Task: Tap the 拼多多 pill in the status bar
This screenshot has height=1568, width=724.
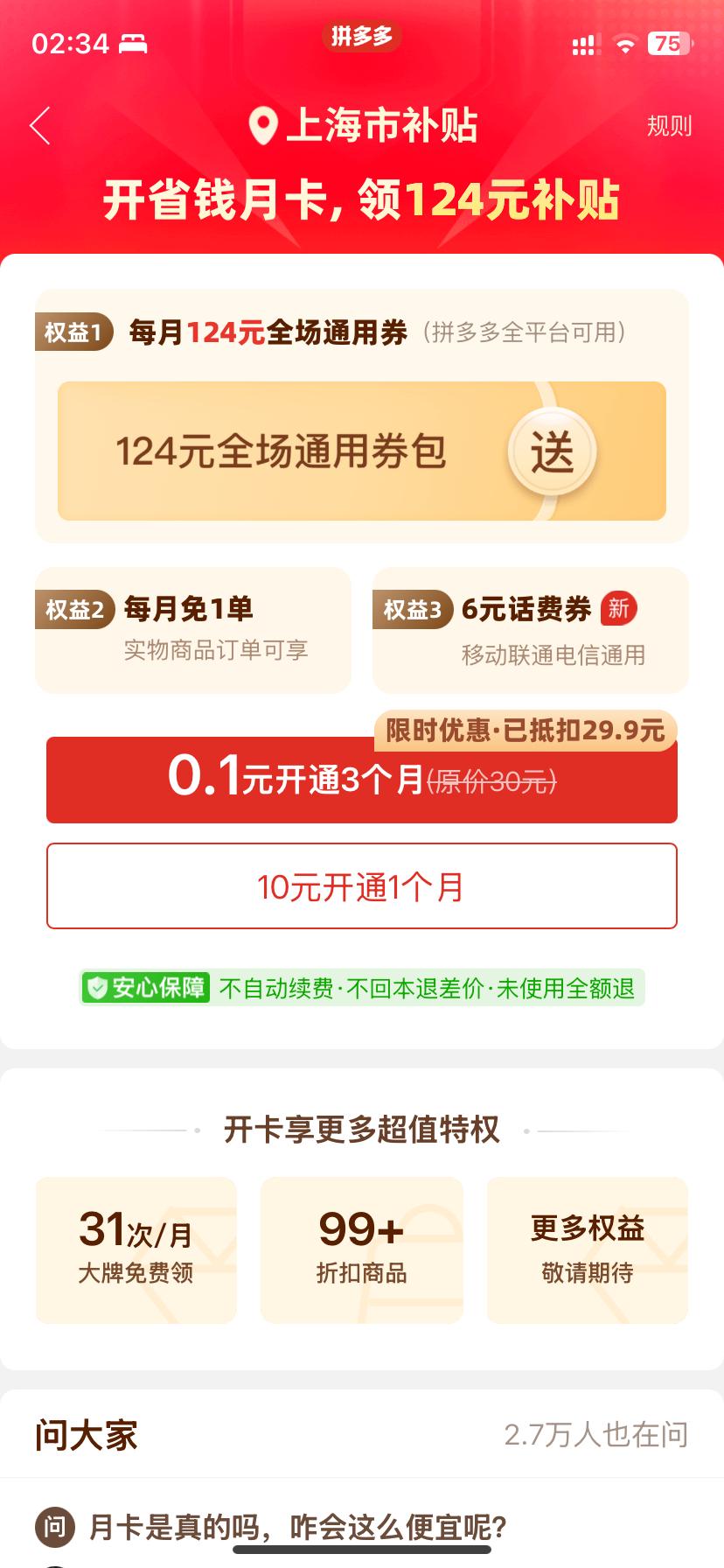Action: click(362, 36)
